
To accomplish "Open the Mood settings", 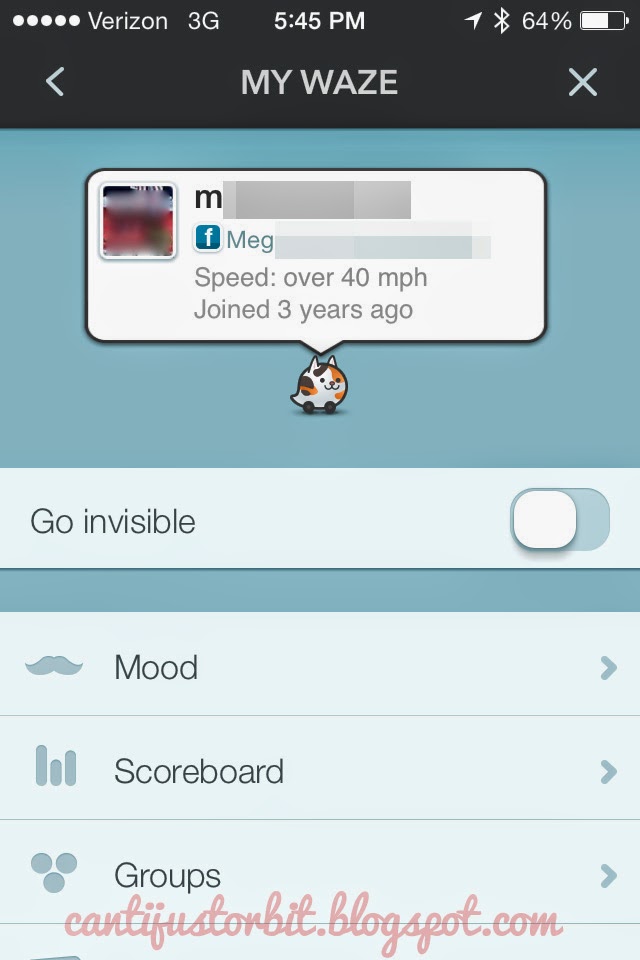I will [x=320, y=667].
